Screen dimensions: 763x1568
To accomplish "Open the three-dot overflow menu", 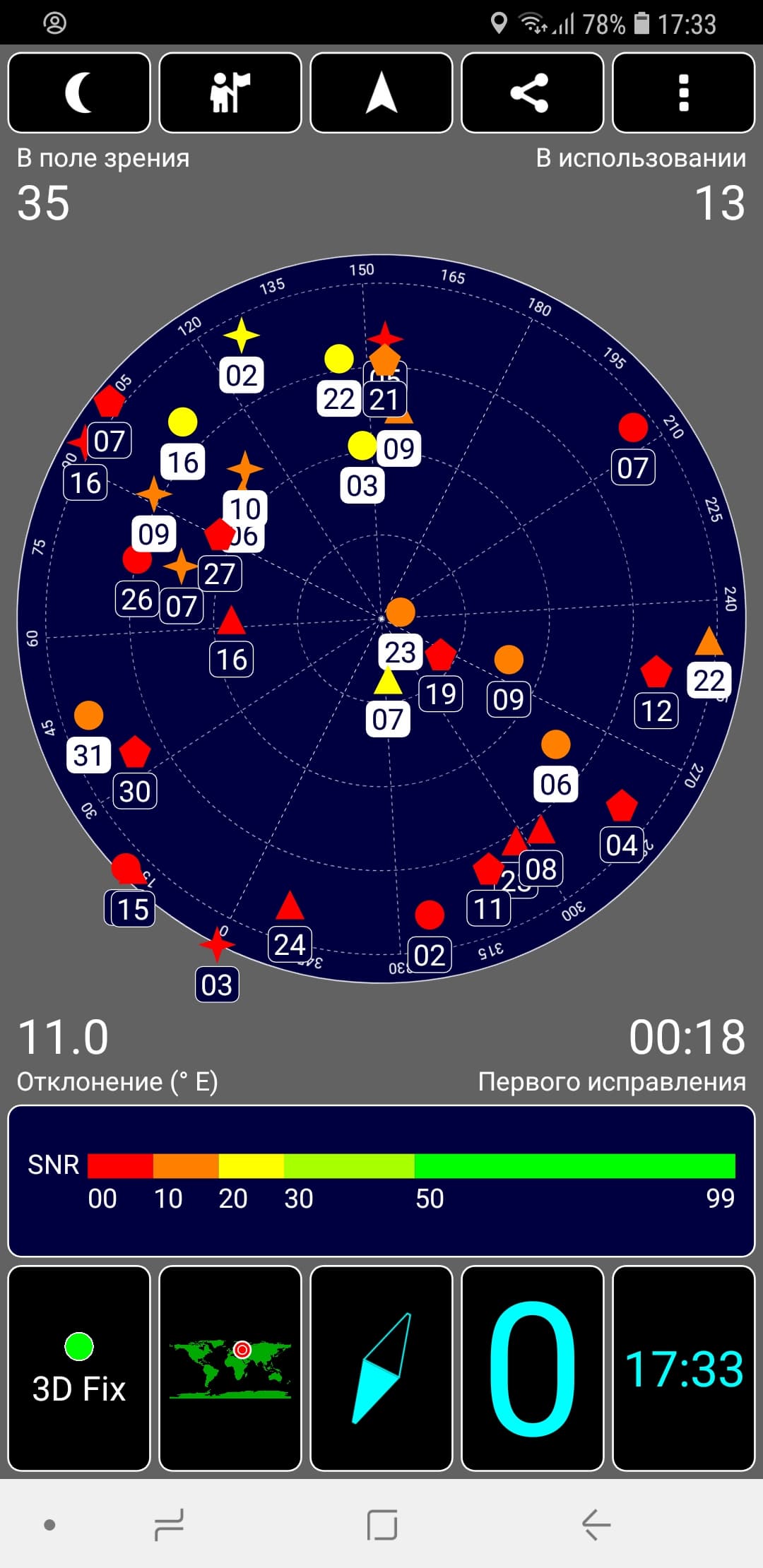I will (683, 93).
